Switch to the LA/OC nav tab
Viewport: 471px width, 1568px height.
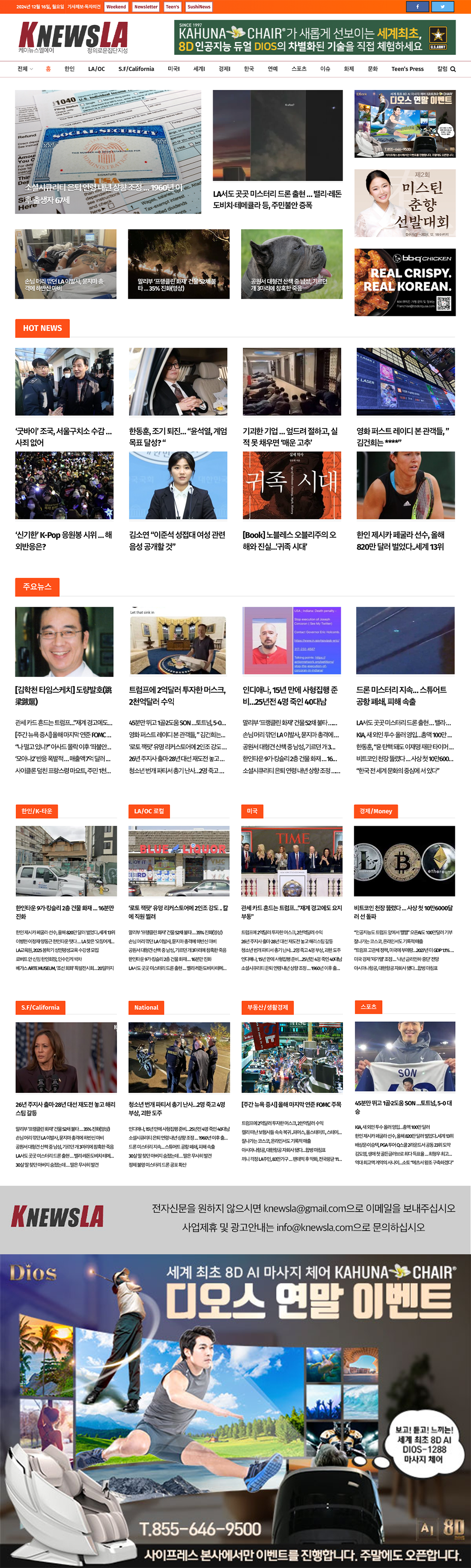coord(96,69)
